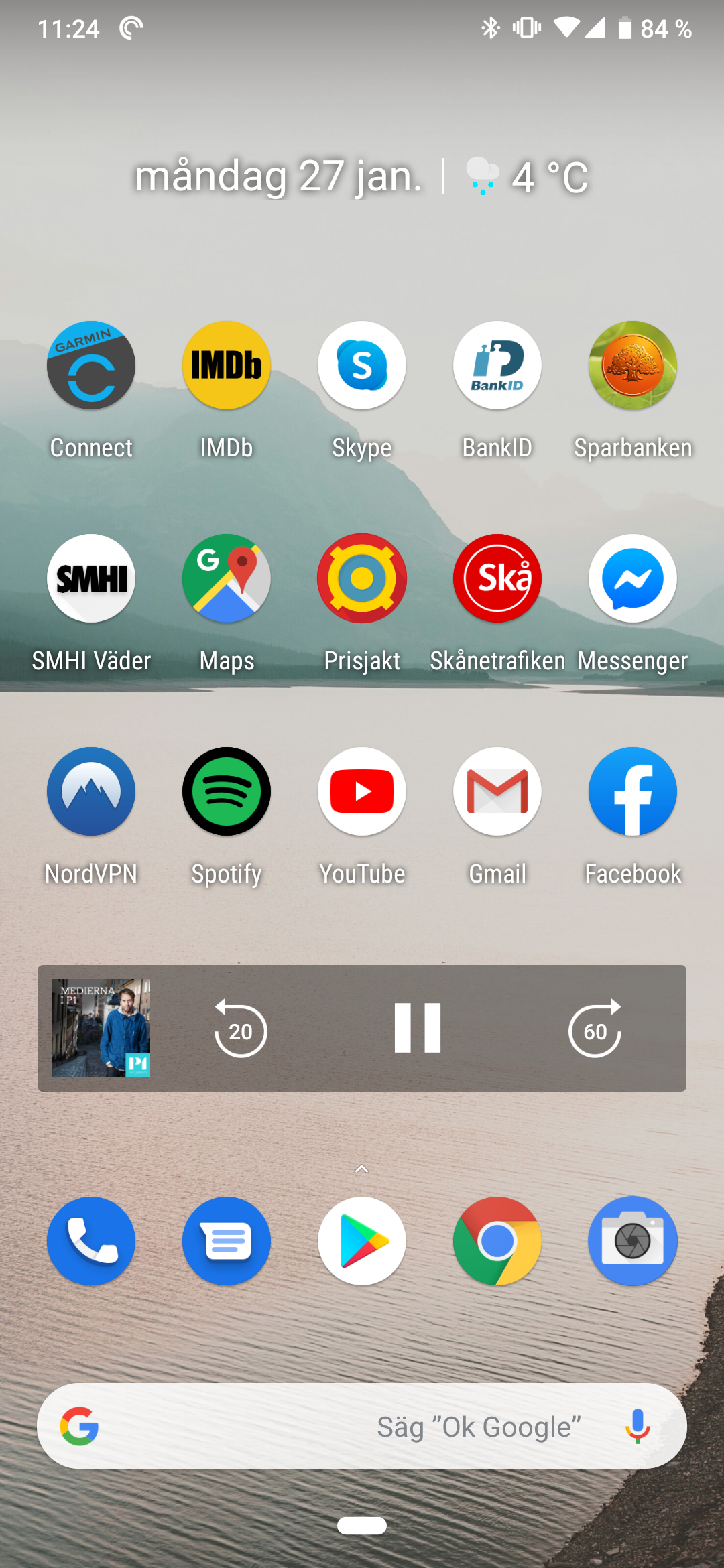This screenshot has width=724, height=1568.
Task: Launch the Skånetrafiken app
Action: click(x=497, y=579)
